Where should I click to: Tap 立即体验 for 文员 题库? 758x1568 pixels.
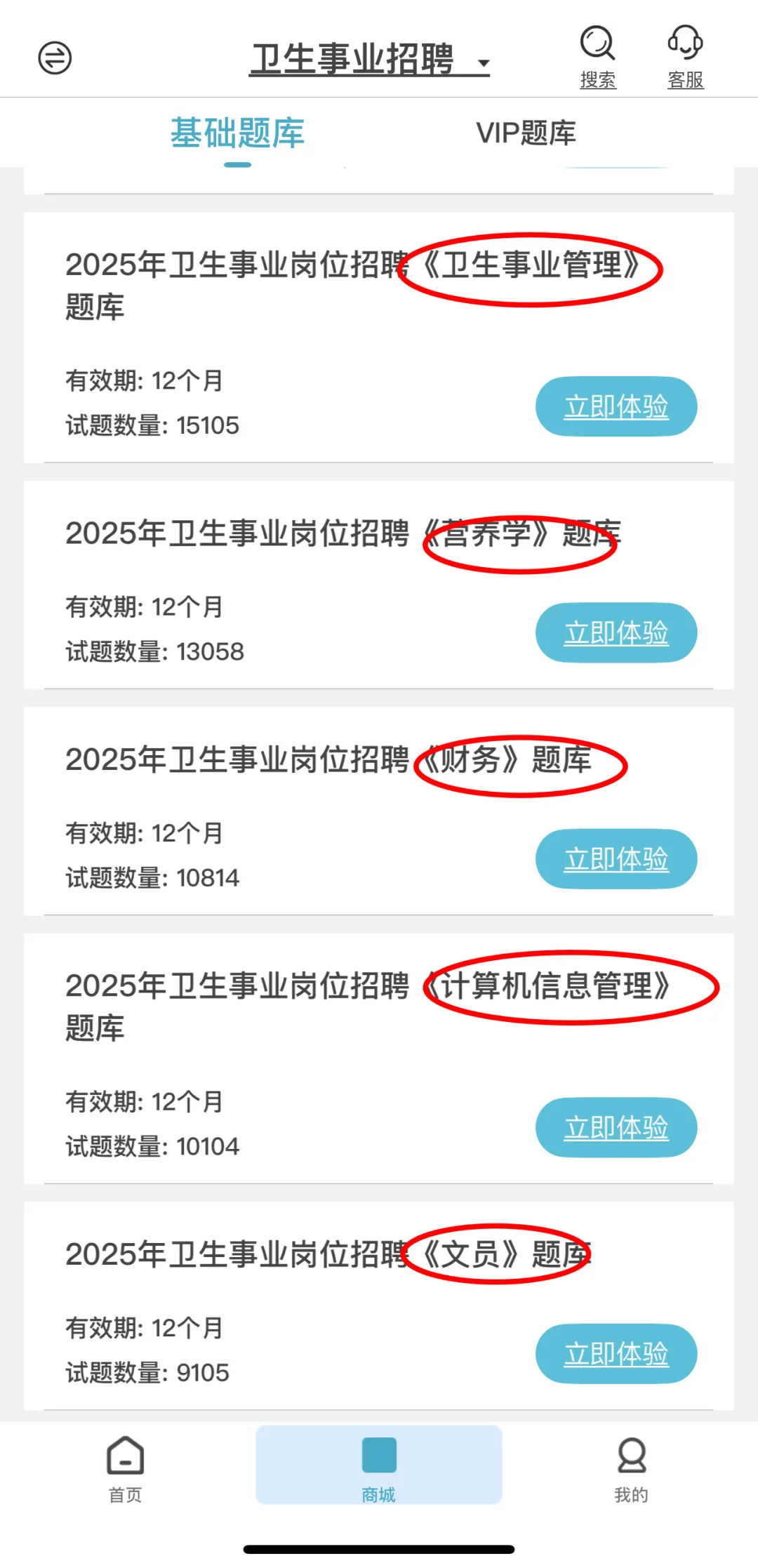pos(616,1353)
